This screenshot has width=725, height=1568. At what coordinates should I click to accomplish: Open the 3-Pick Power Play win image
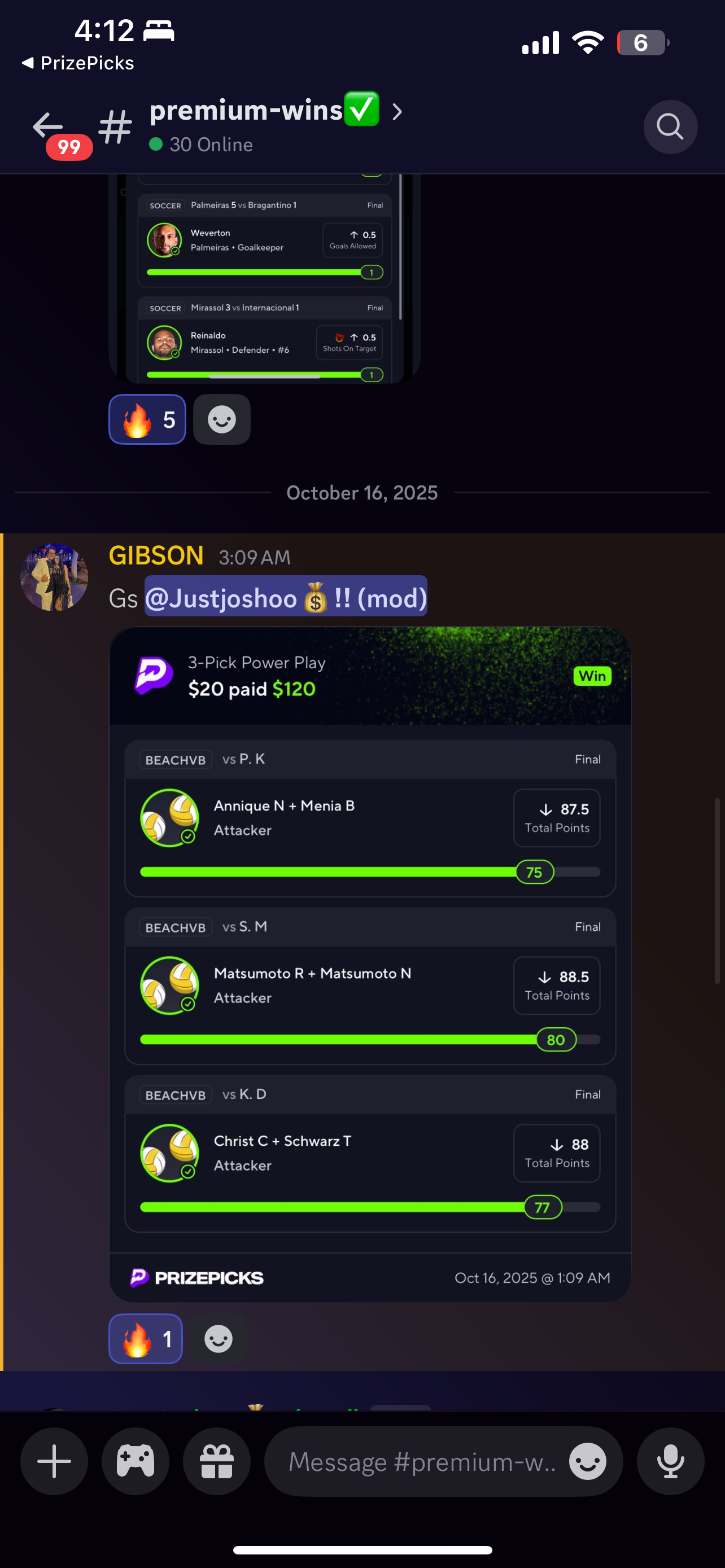coord(369,963)
